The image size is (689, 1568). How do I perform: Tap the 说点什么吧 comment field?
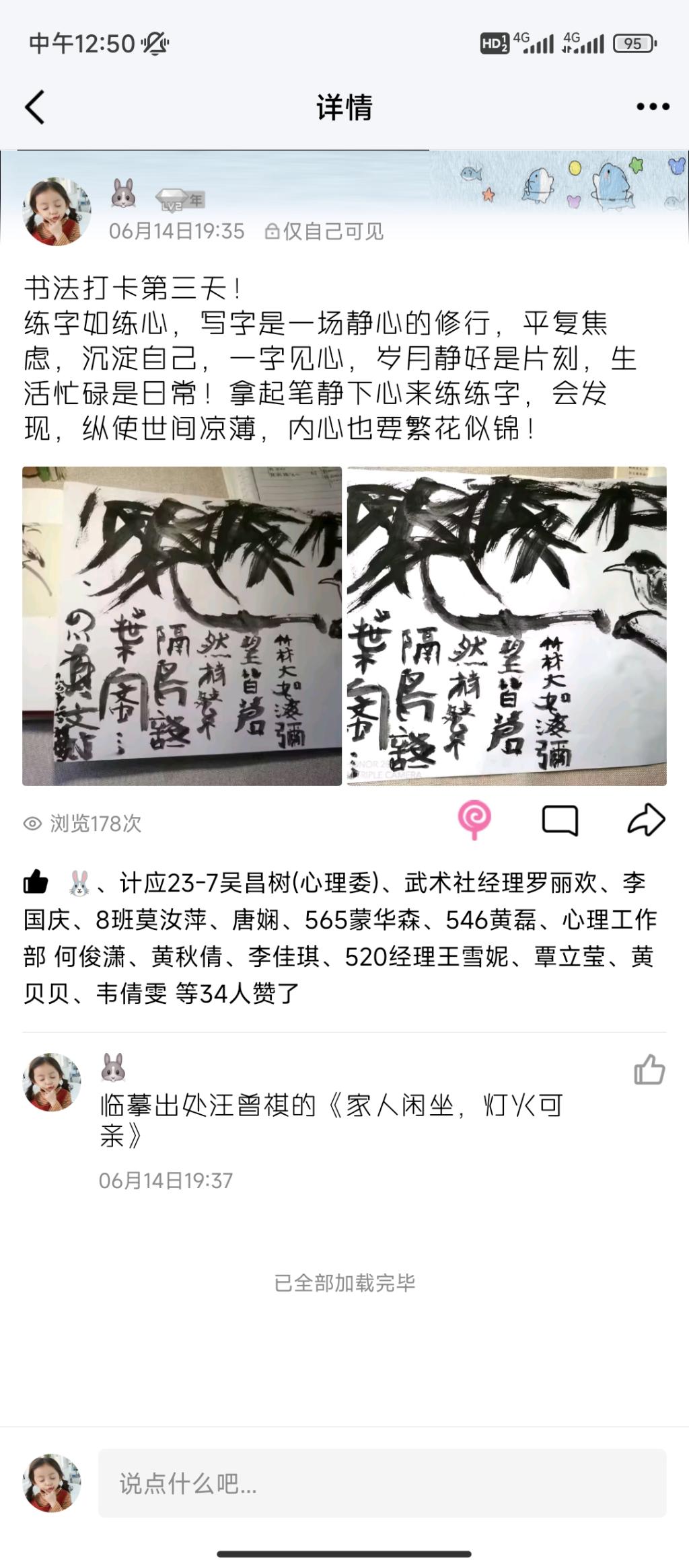pyautogui.click(x=382, y=1483)
